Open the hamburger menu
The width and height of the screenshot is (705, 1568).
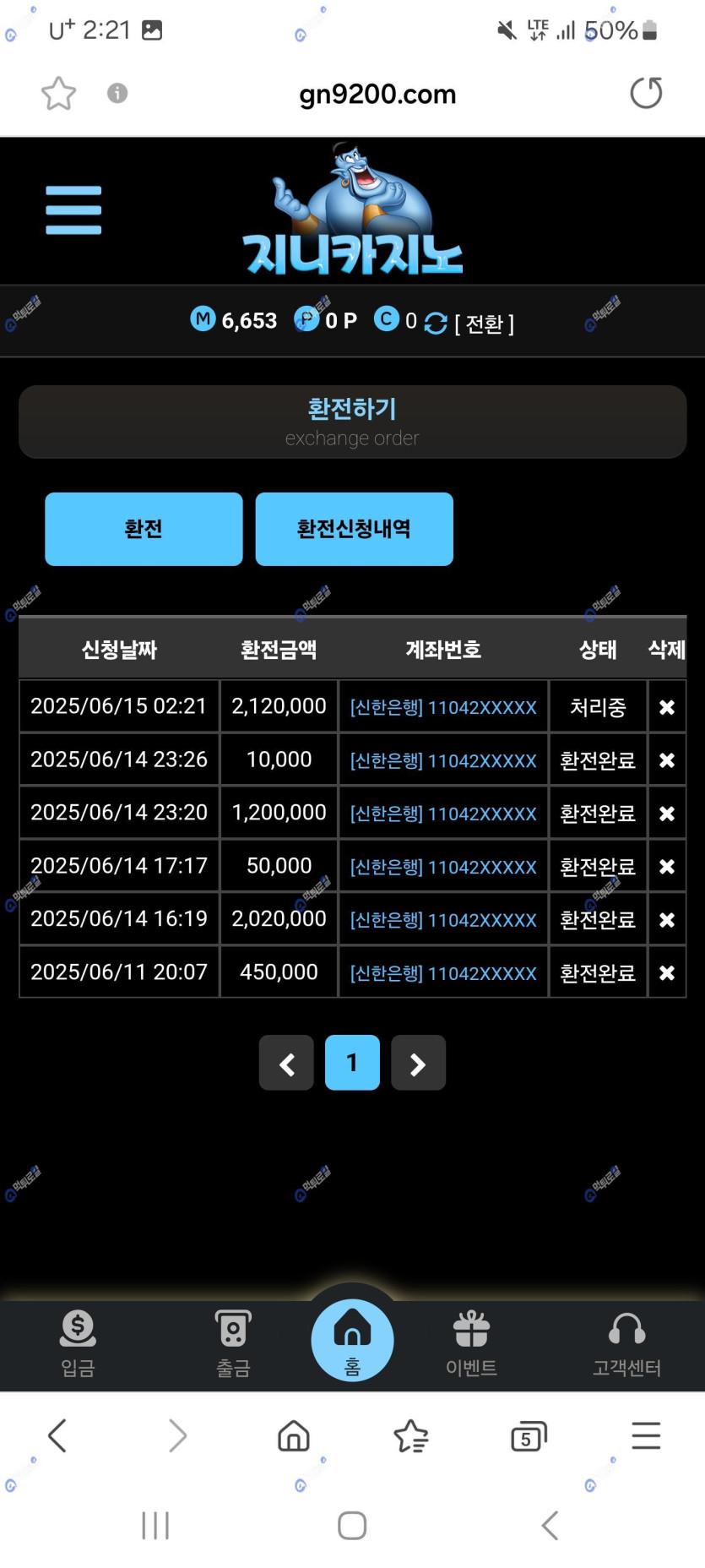(x=73, y=210)
